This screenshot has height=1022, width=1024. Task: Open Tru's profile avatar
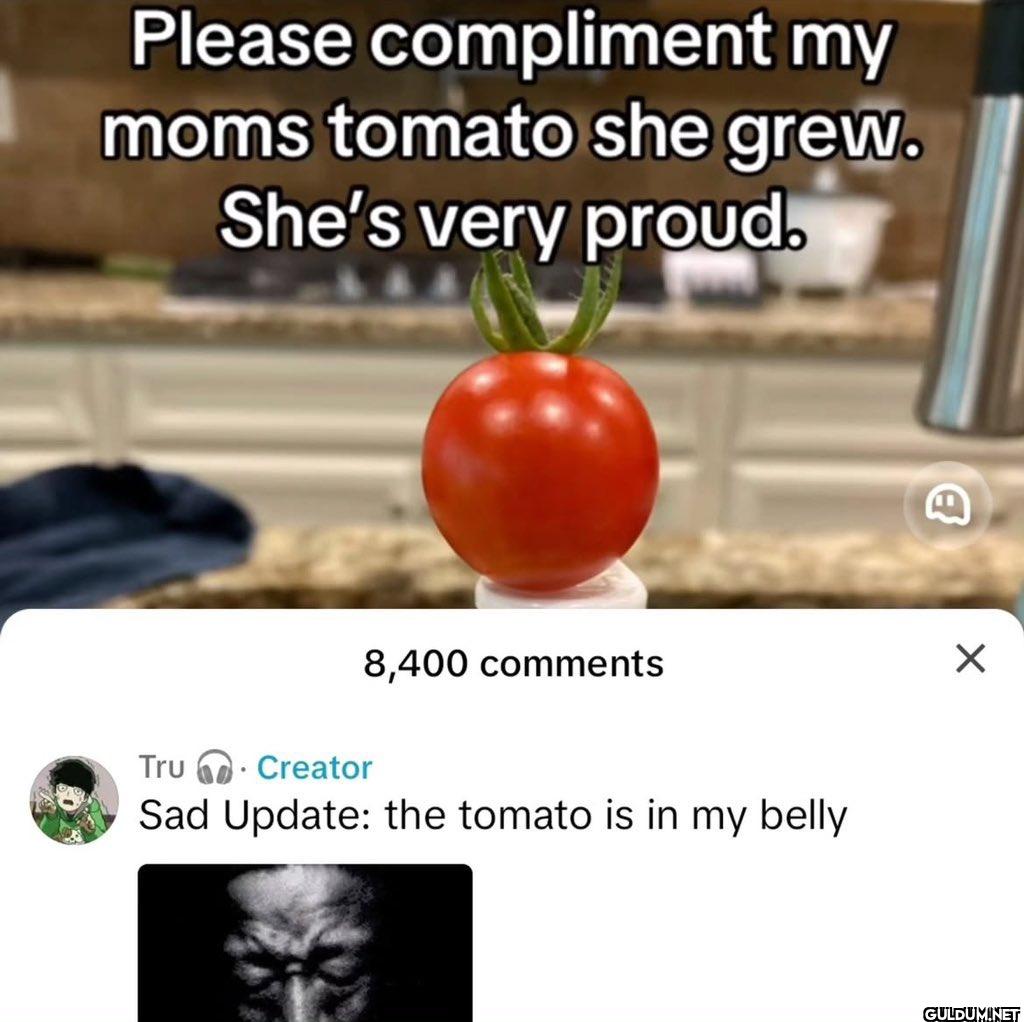tap(74, 800)
